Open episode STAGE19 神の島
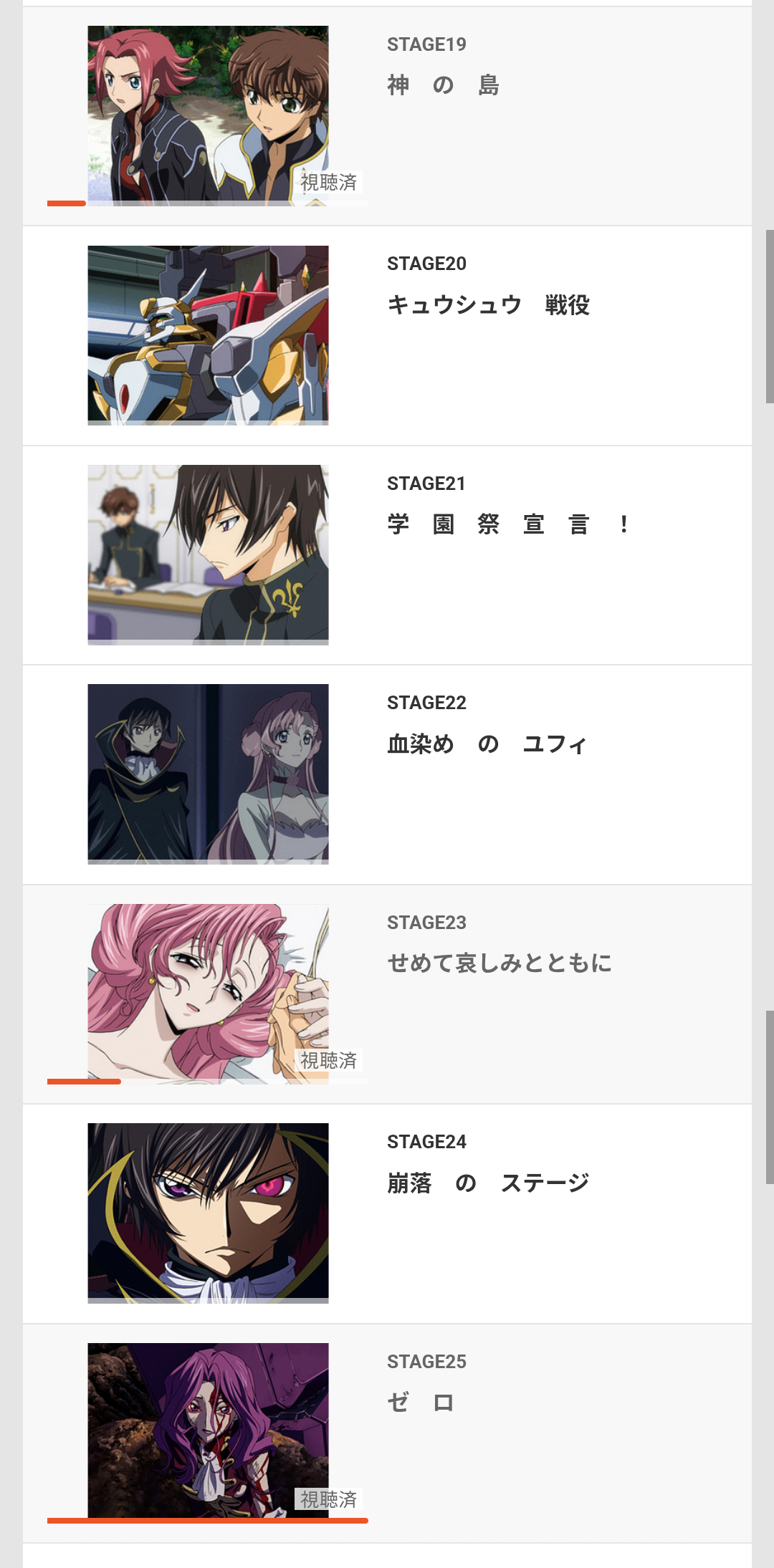This screenshot has width=774, height=1568. [208, 115]
